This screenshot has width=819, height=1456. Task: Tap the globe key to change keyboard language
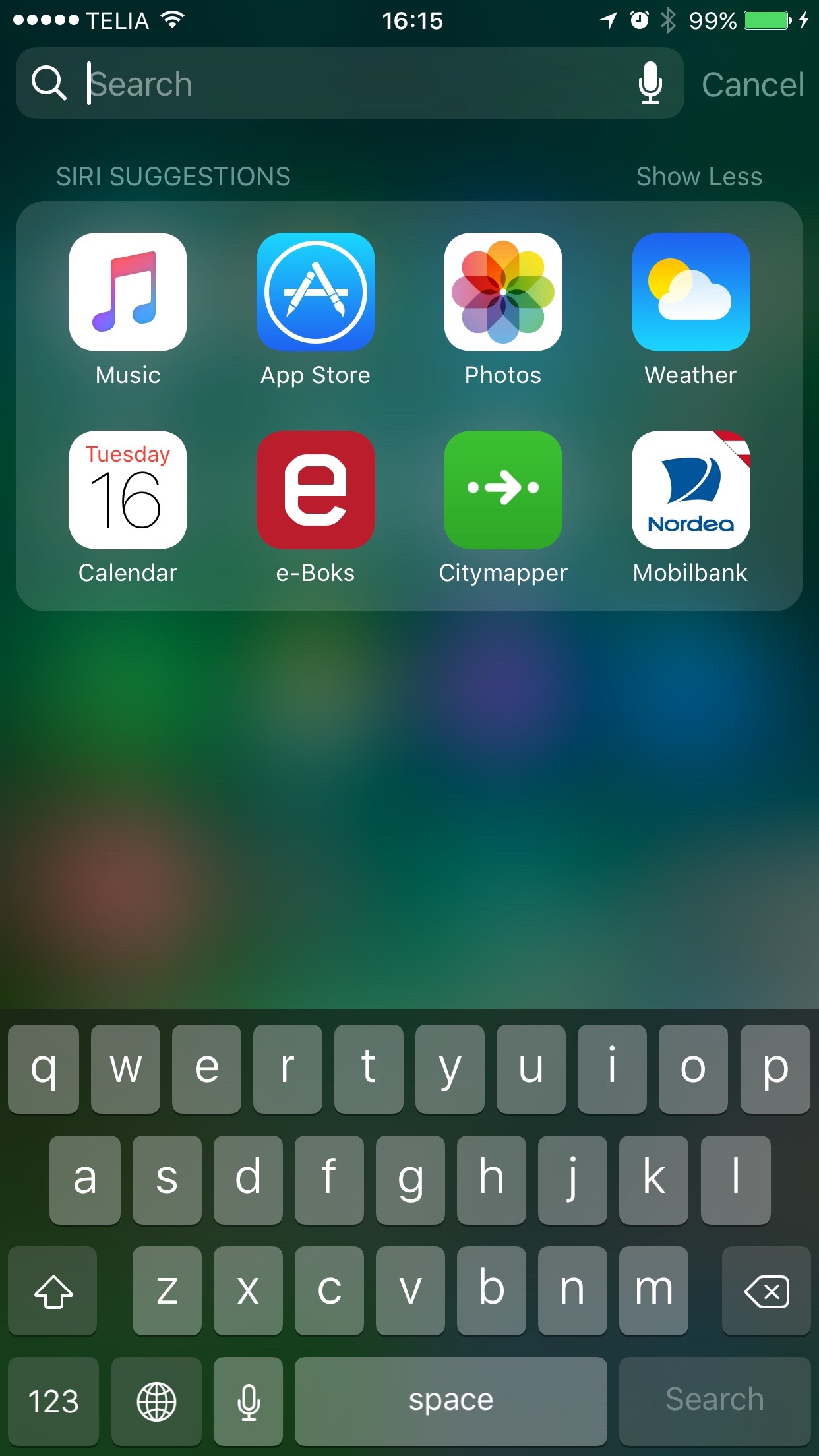156,1401
